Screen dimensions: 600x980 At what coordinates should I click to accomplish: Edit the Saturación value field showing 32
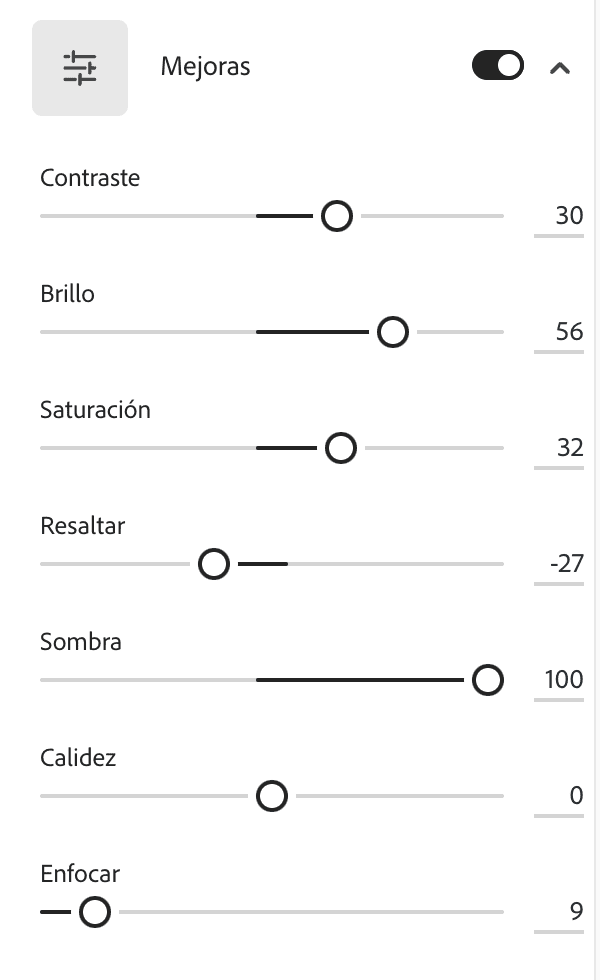559,448
